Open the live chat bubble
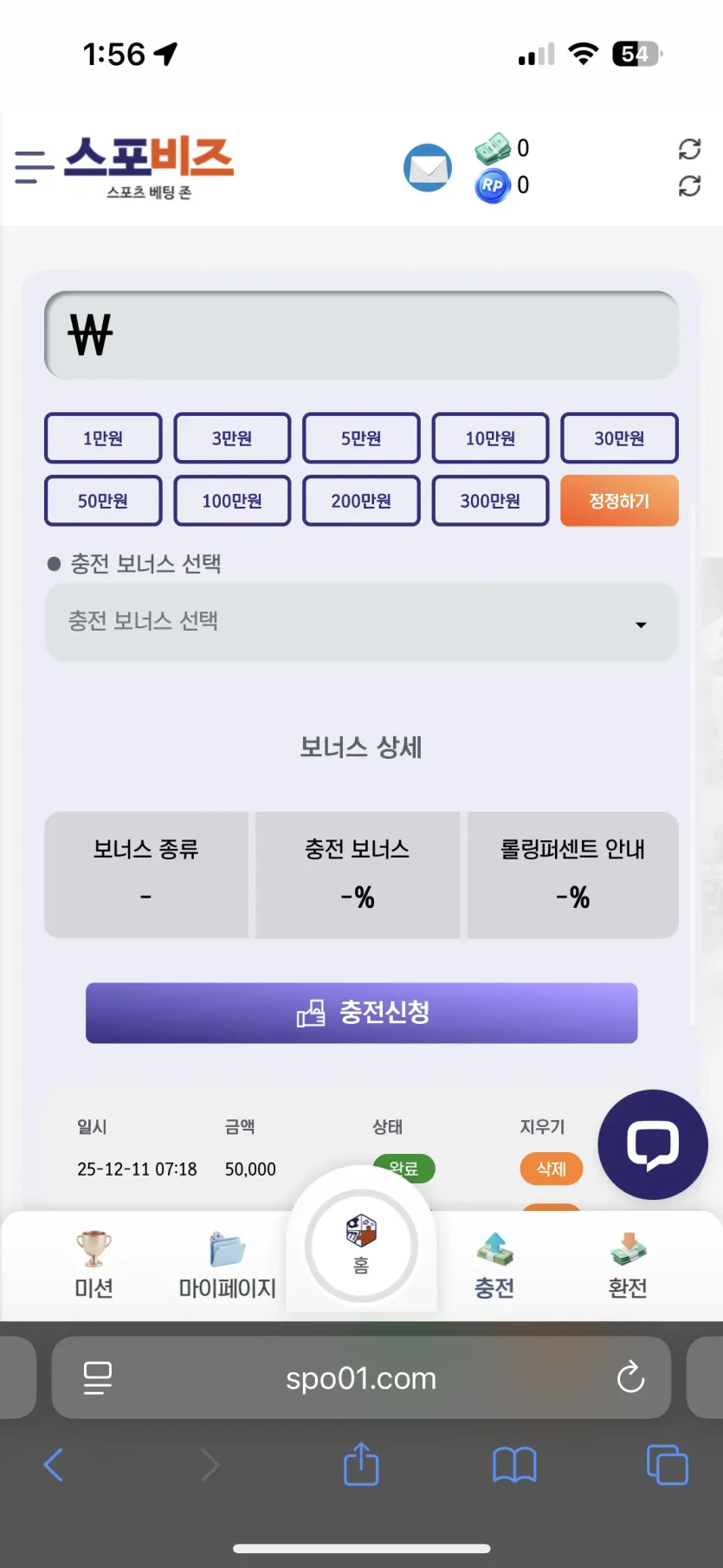The image size is (723, 1568). pyautogui.click(x=653, y=1144)
